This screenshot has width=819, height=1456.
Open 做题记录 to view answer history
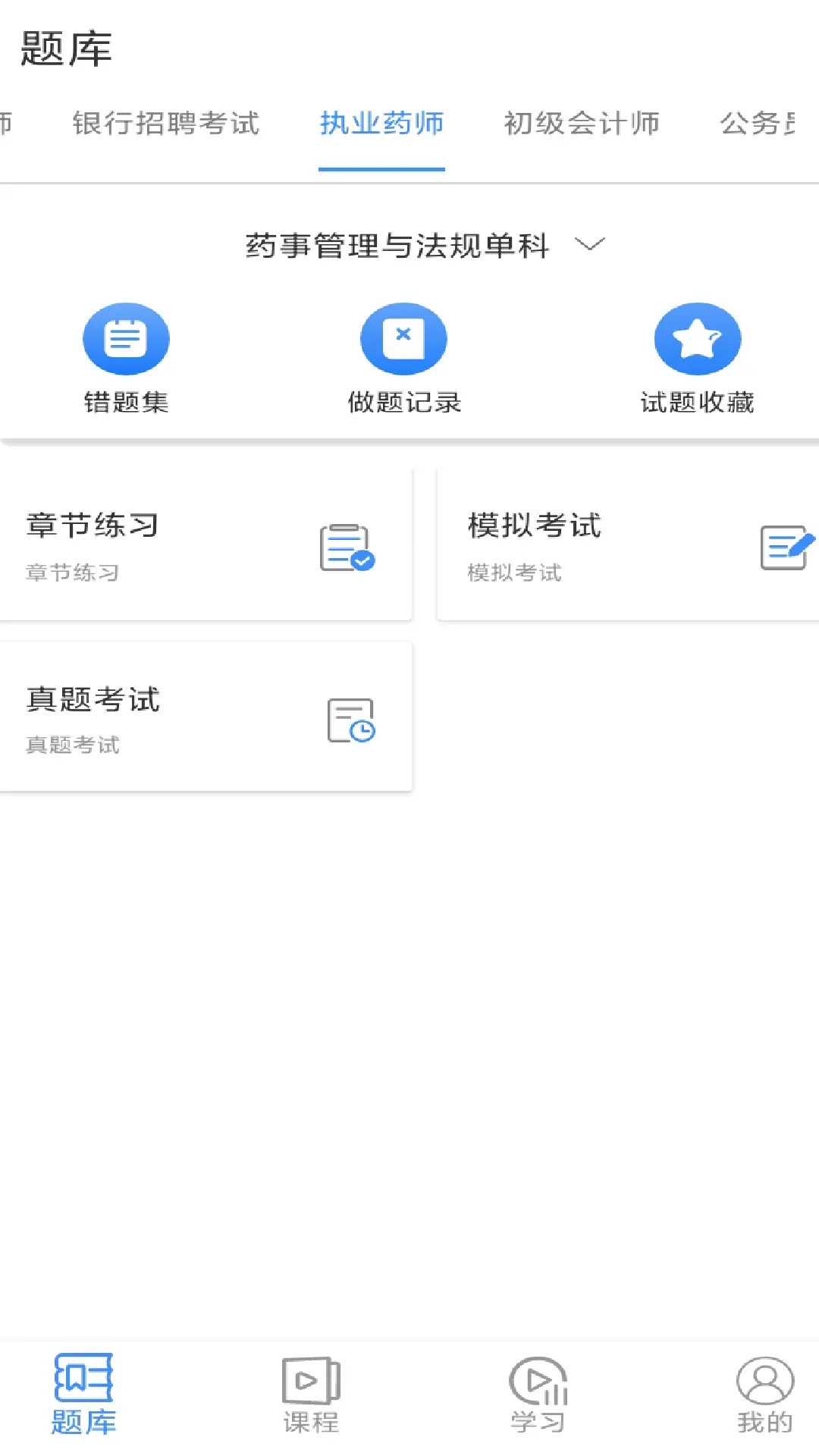point(403,337)
